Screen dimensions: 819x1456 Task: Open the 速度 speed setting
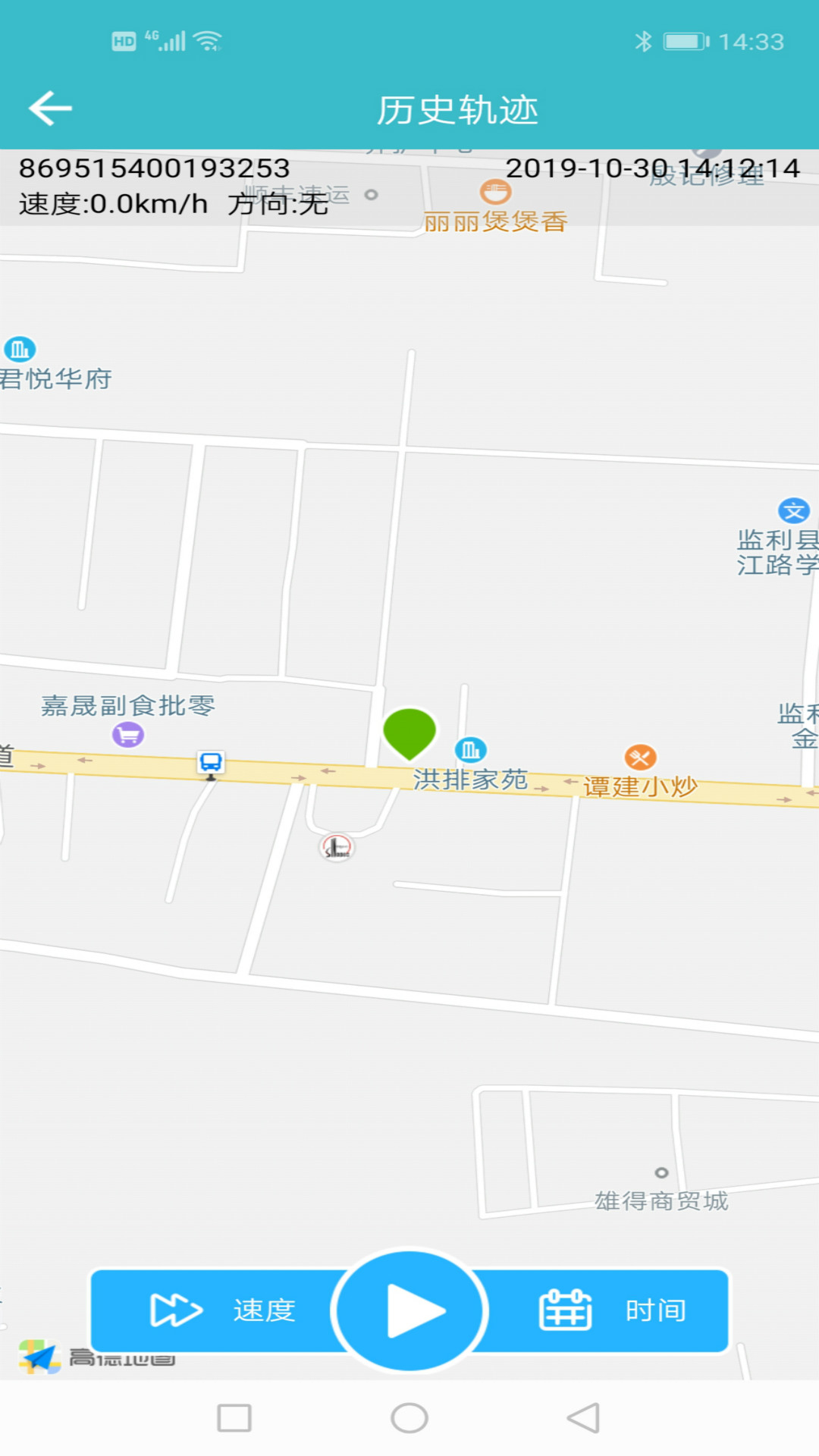pyautogui.click(x=220, y=1310)
